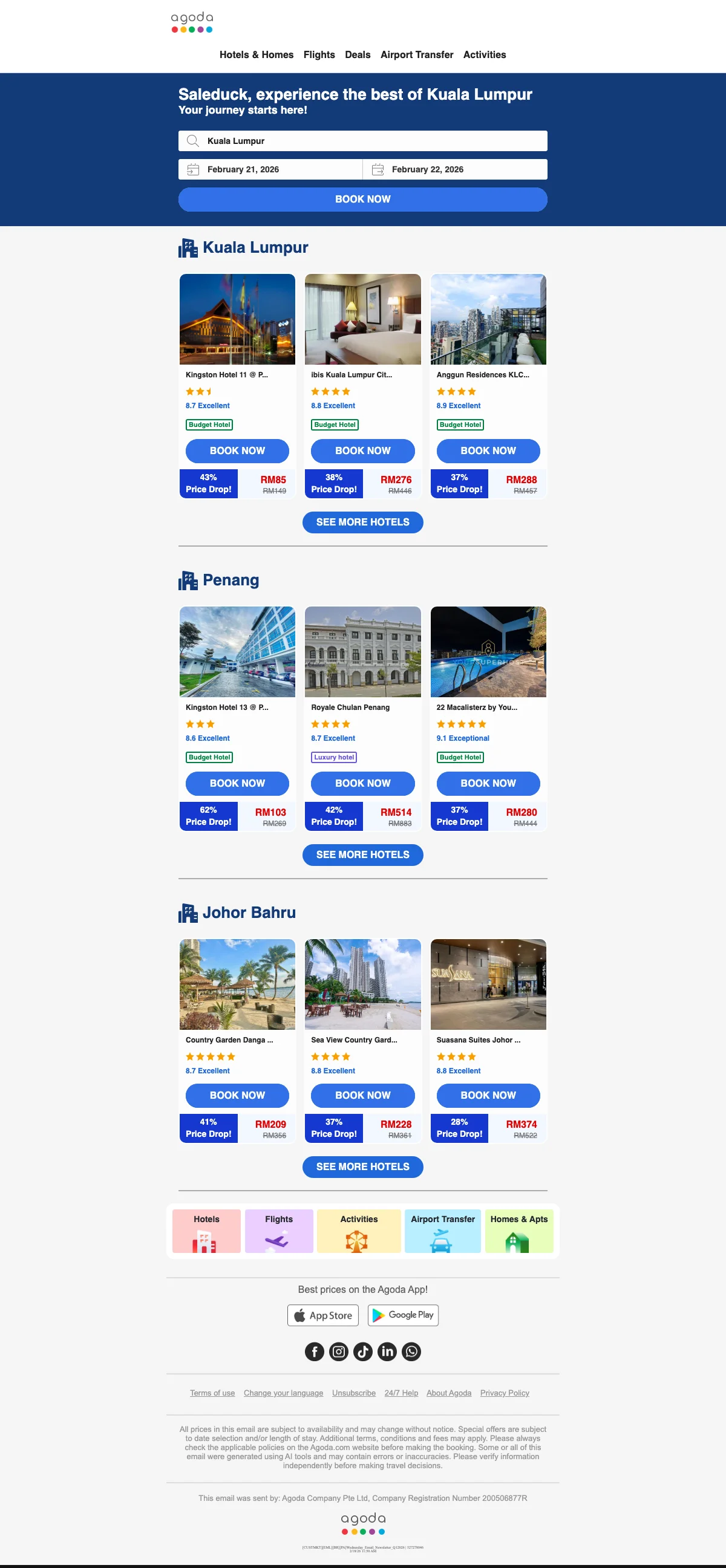726x1568 pixels.
Task: Book Kingston Hotel 13 in Penang
Action: click(237, 783)
